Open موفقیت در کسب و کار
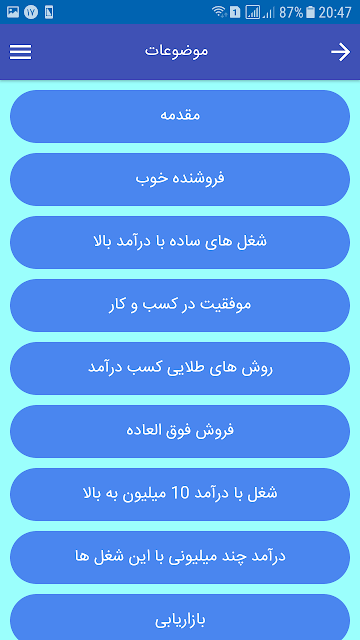Image resolution: width=360 pixels, height=640 pixels. 180,305
